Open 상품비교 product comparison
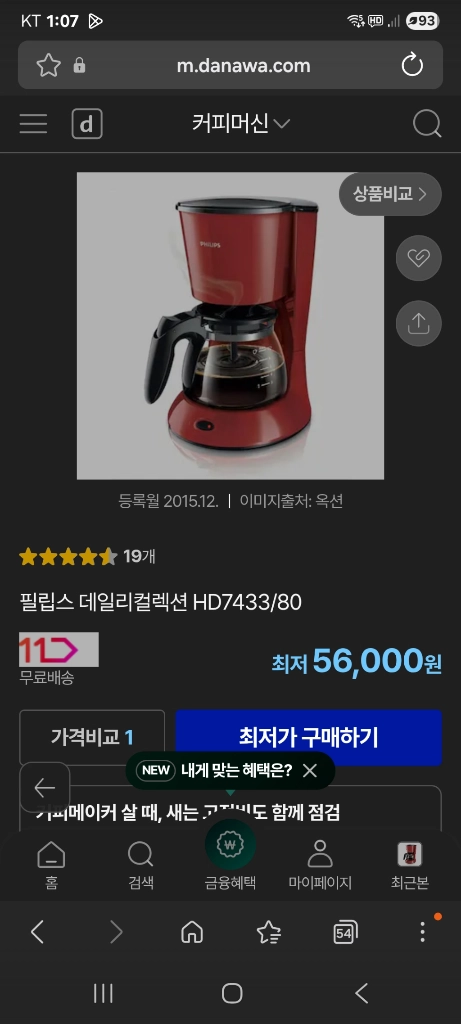461x1024 pixels. [390, 194]
